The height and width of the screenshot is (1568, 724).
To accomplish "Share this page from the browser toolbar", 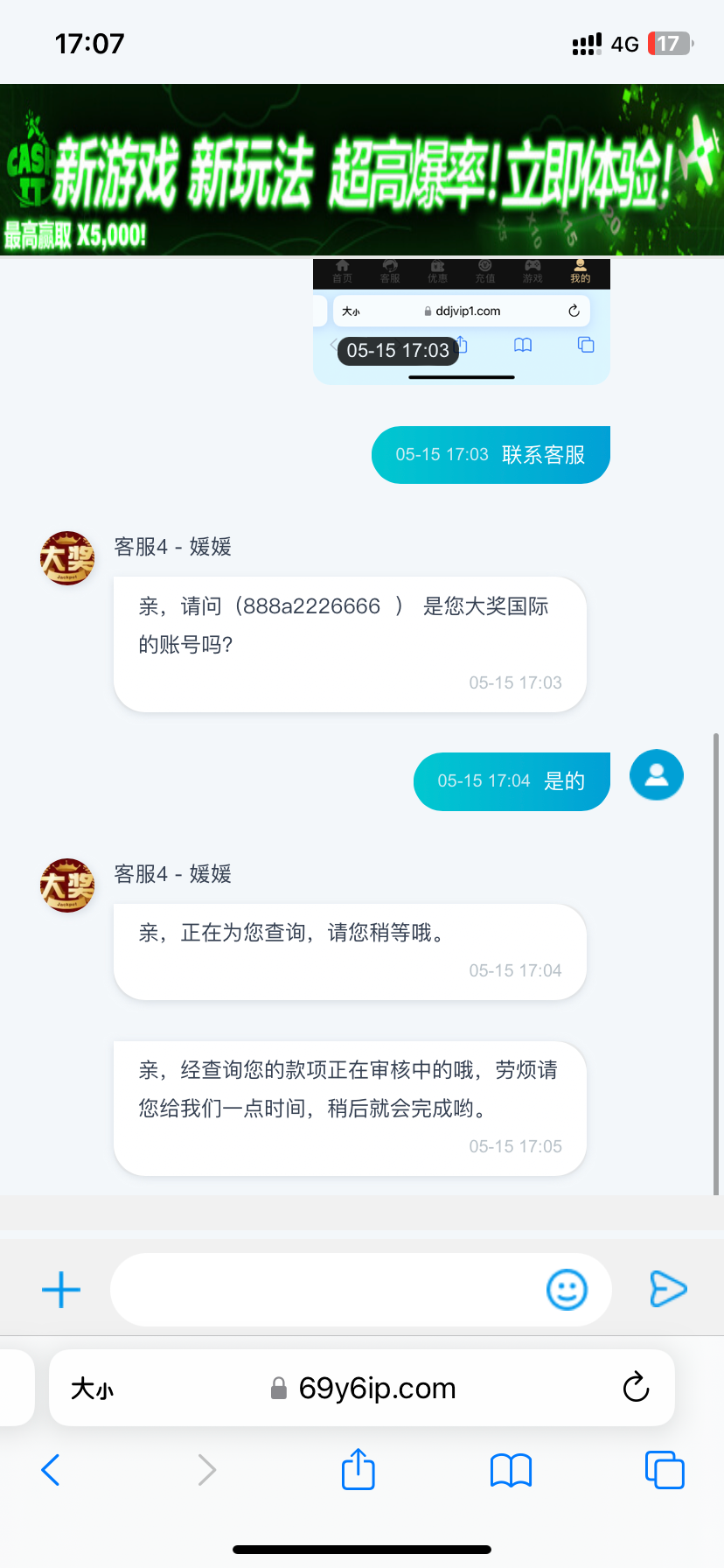I will click(359, 1469).
